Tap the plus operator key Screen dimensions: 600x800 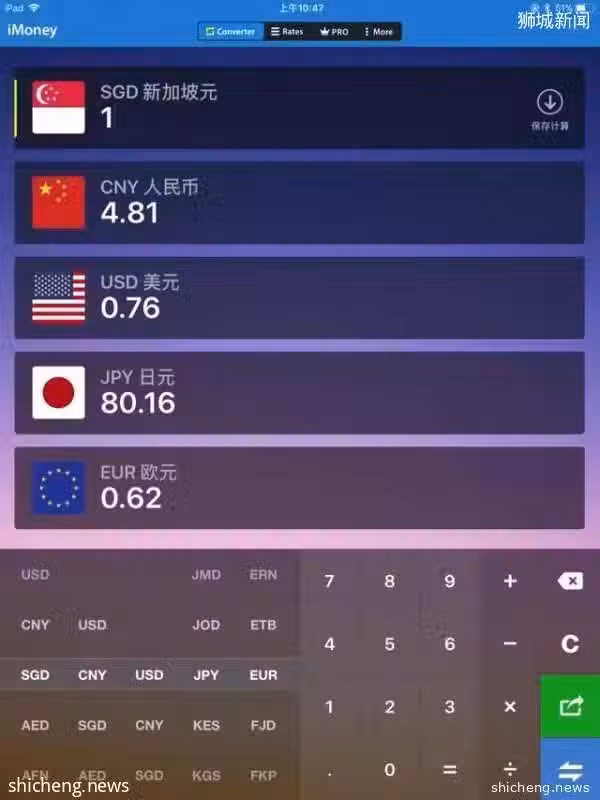click(510, 582)
